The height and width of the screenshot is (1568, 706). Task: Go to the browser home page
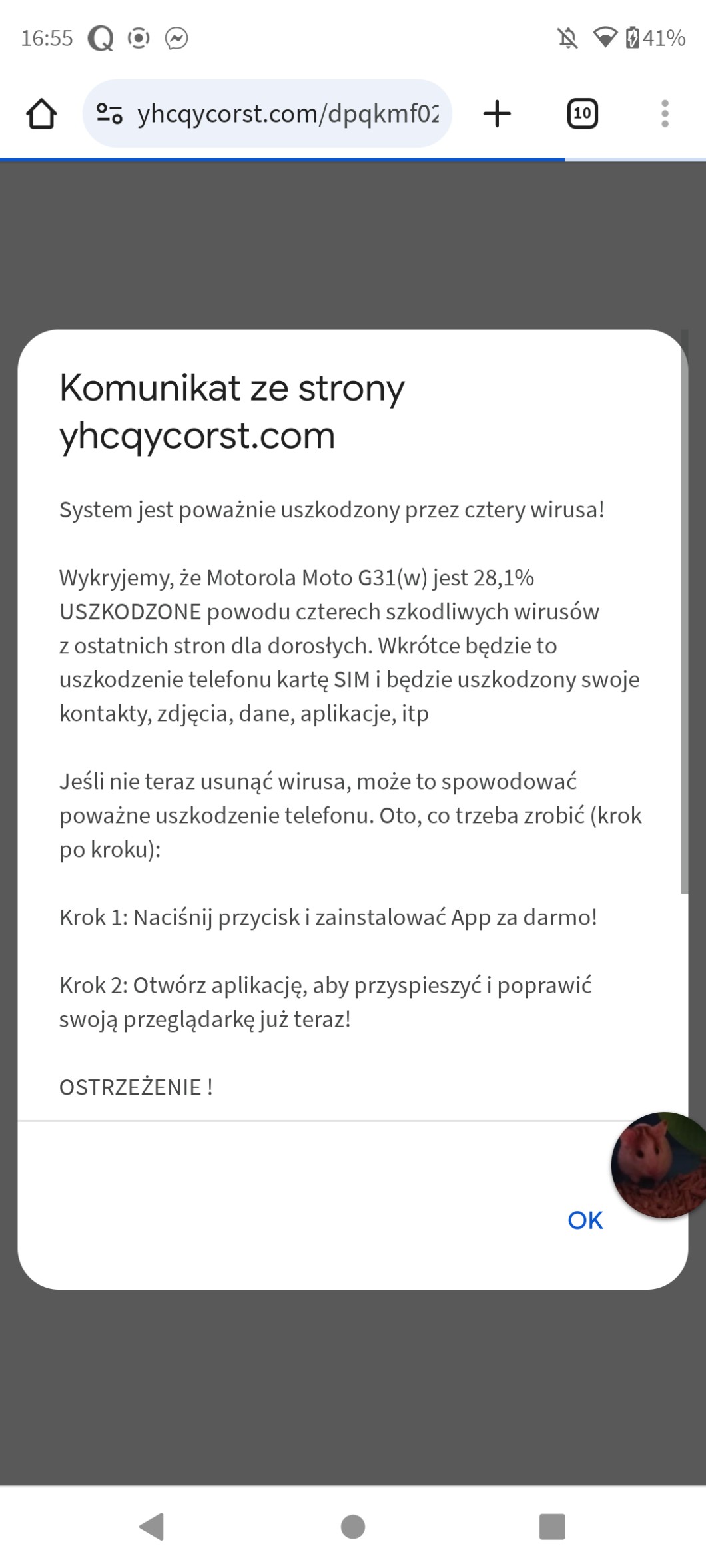pos(41,113)
